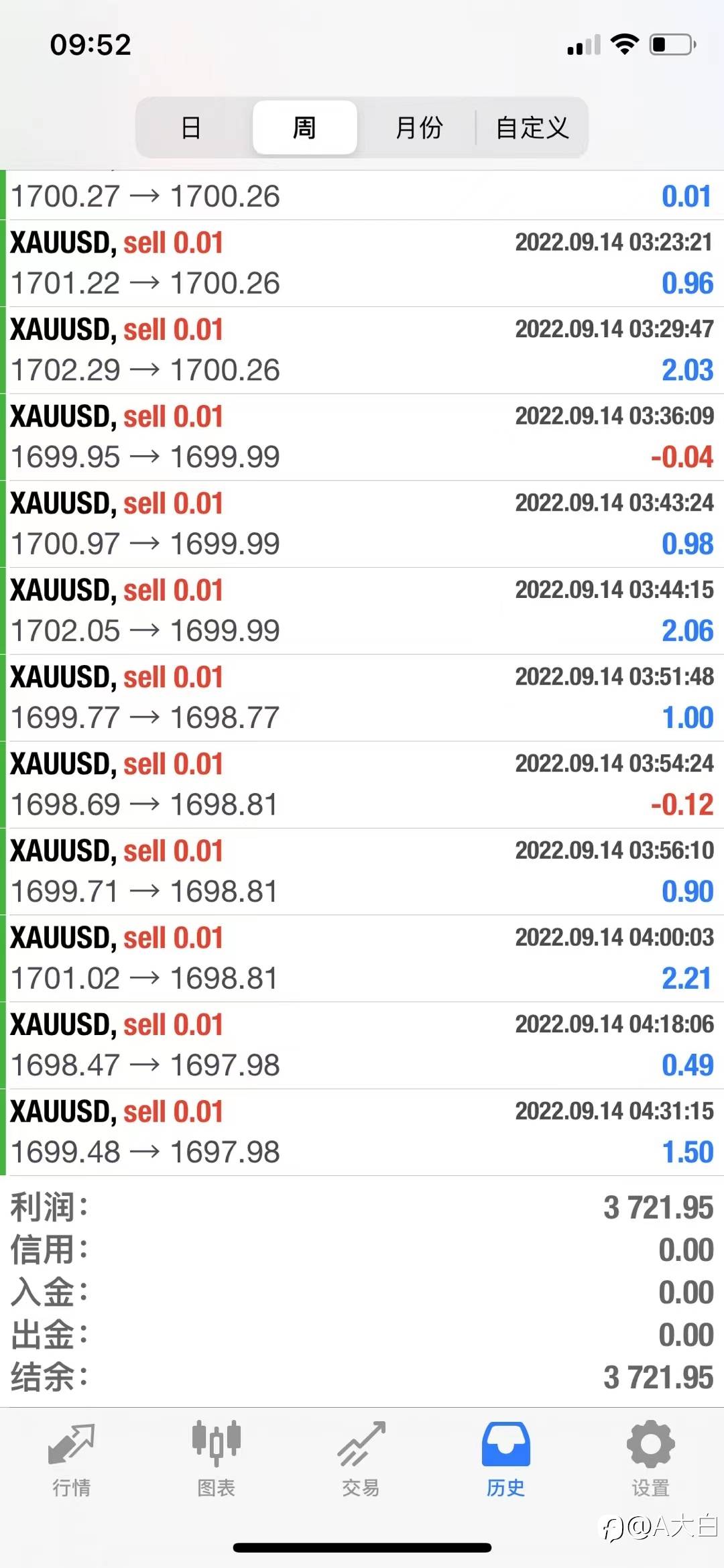Open the XAUUSD trade at 04:18:06

coord(362,1046)
